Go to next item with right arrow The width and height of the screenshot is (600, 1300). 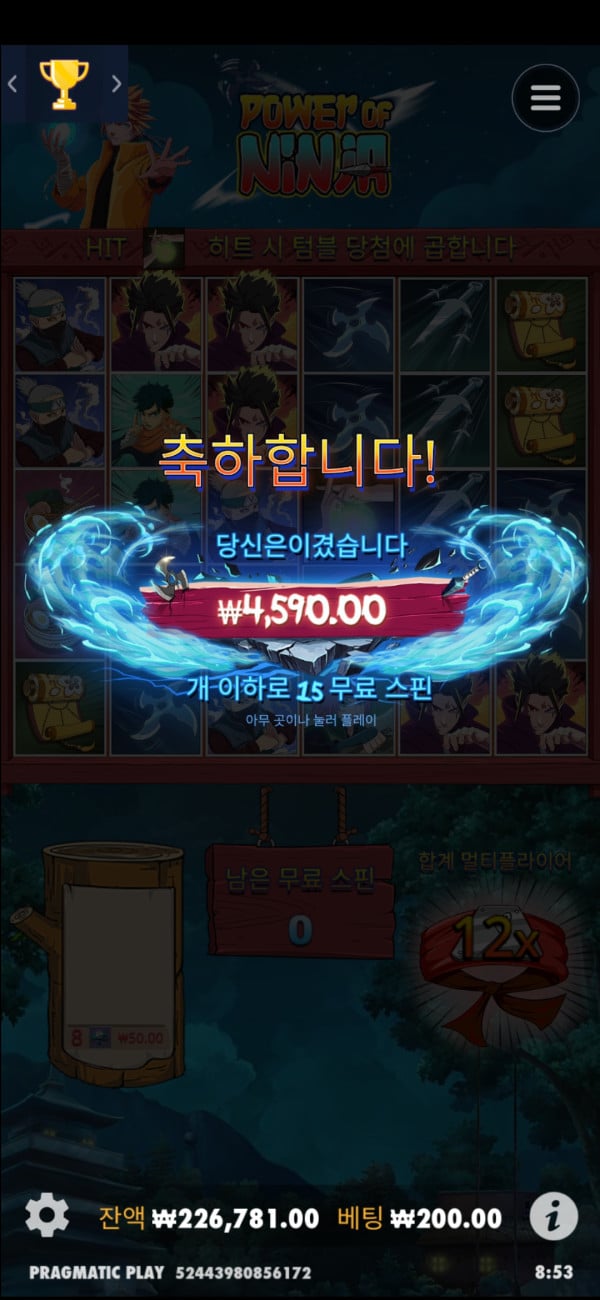point(116,84)
